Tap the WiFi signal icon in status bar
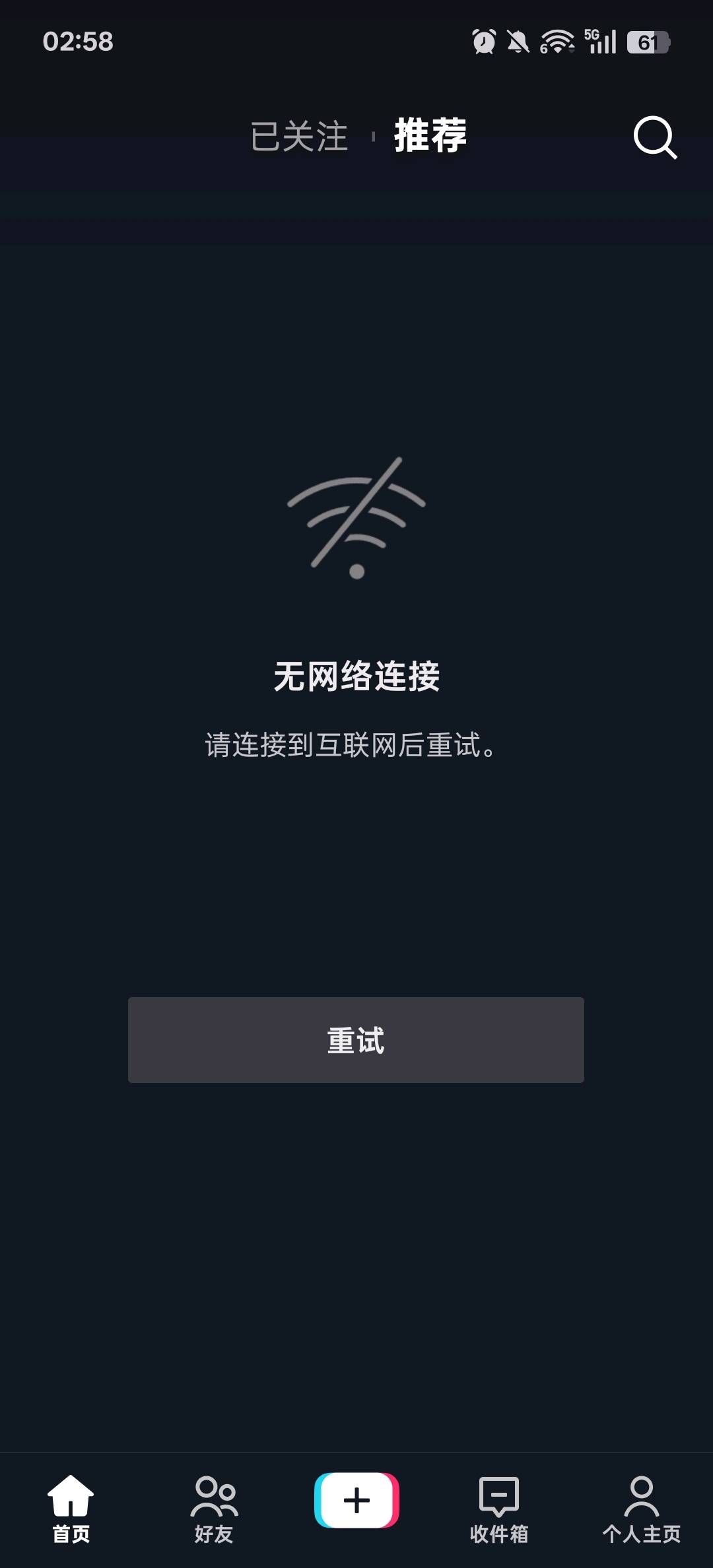 click(x=557, y=42)
